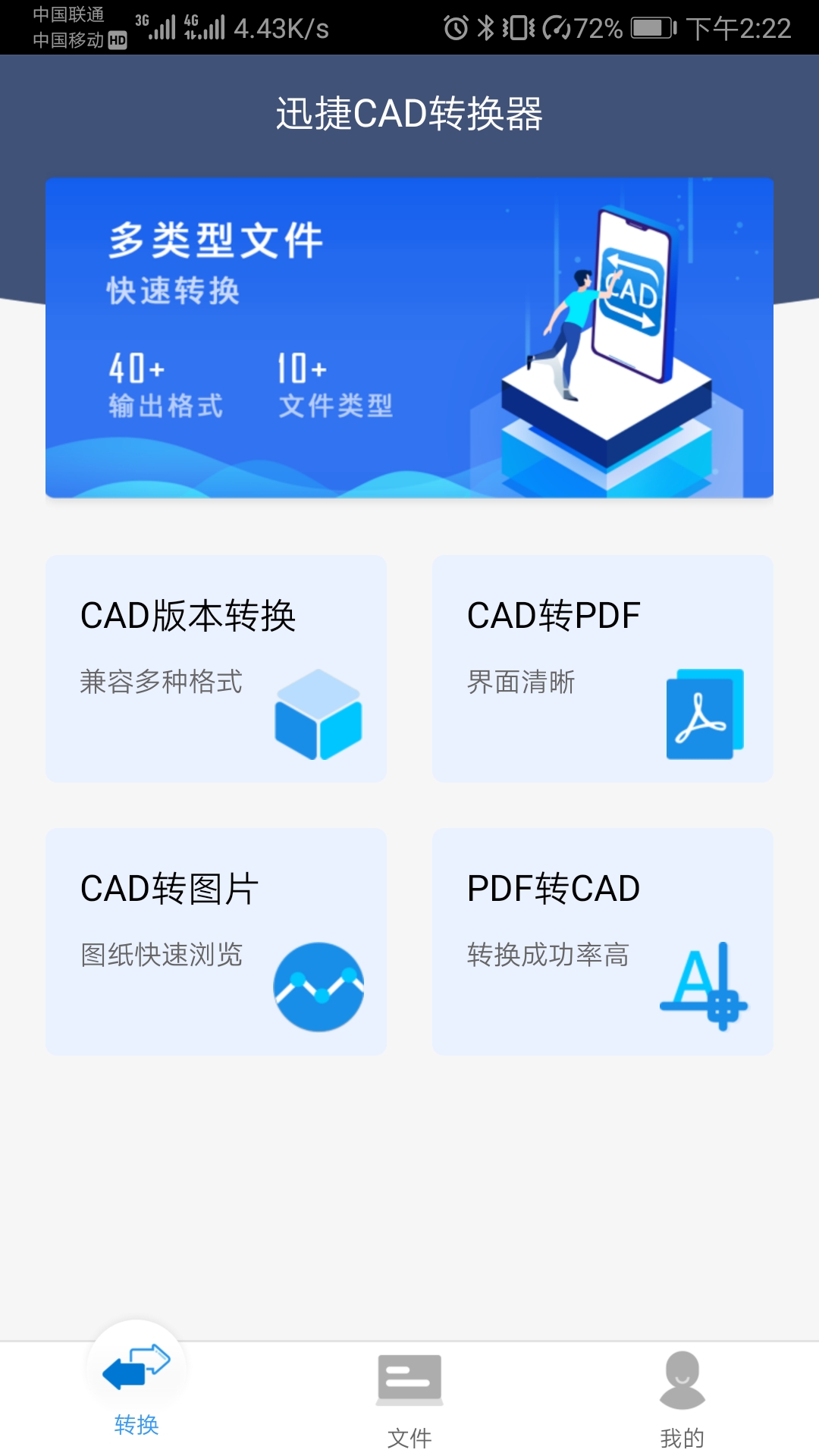Tap the blue promotional banner
Screen dimensions: 819x1456
coord(409,337)
